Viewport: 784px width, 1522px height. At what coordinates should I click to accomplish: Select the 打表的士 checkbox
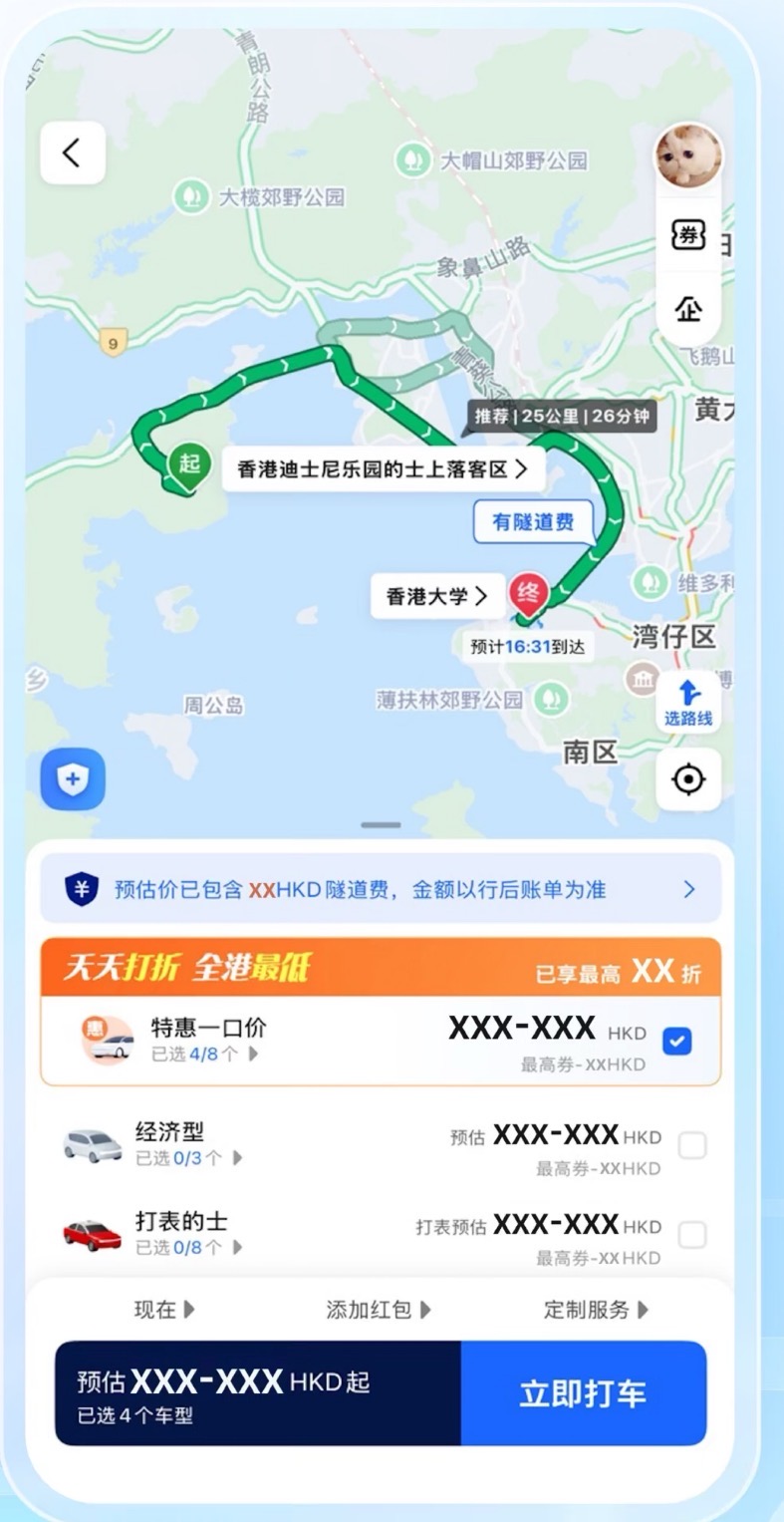coord(692,1236)
